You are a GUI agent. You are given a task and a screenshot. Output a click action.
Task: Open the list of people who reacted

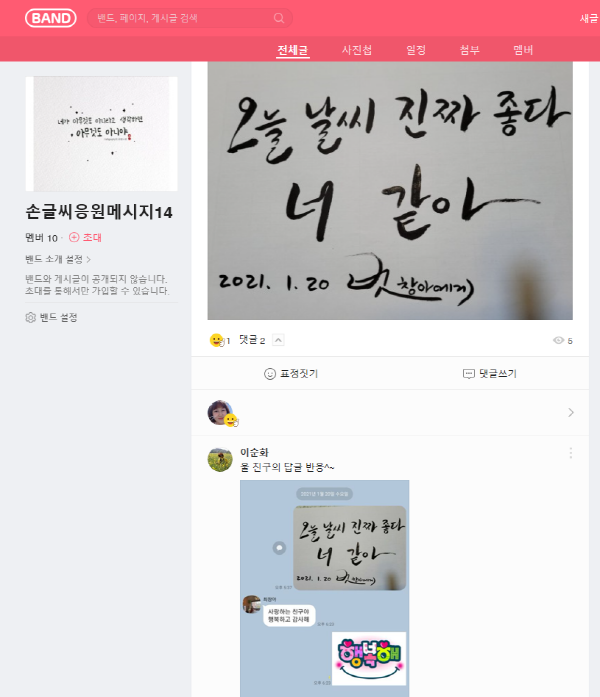tap(390, 412)
